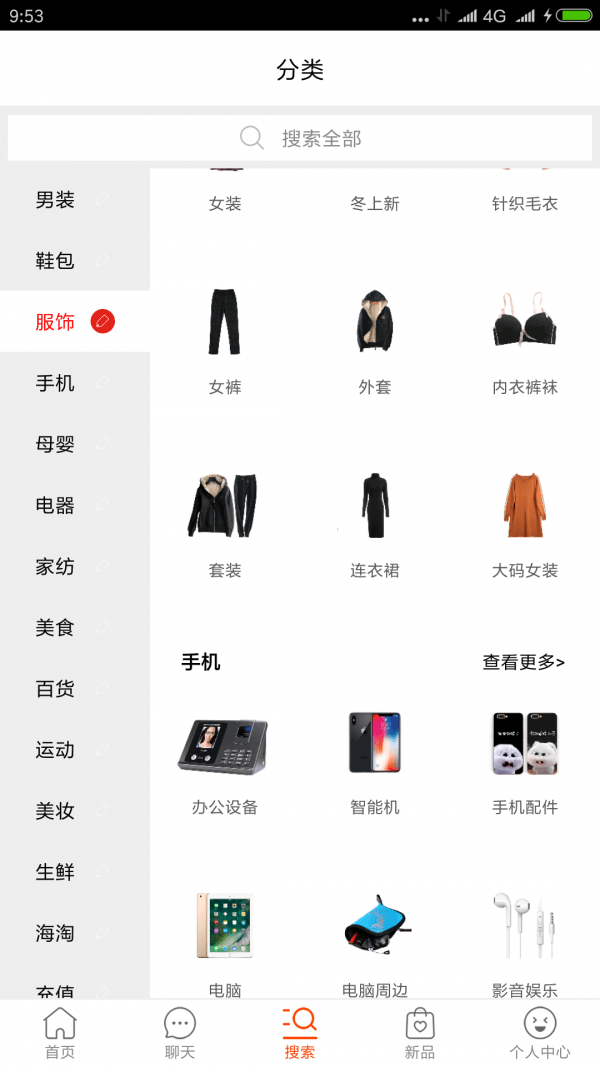Browse the 连衣裙 subcategory

point(375,523)
